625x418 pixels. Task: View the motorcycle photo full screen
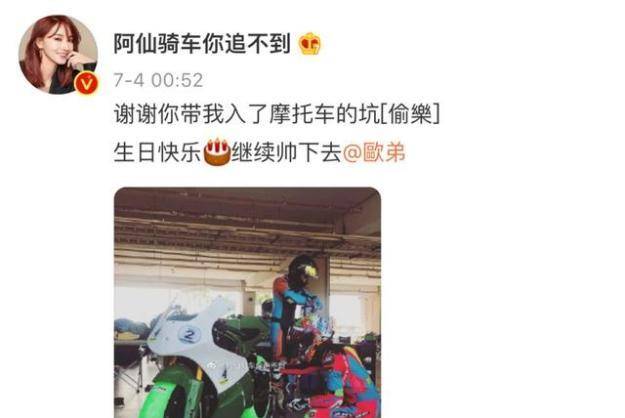tap(247, 302)
